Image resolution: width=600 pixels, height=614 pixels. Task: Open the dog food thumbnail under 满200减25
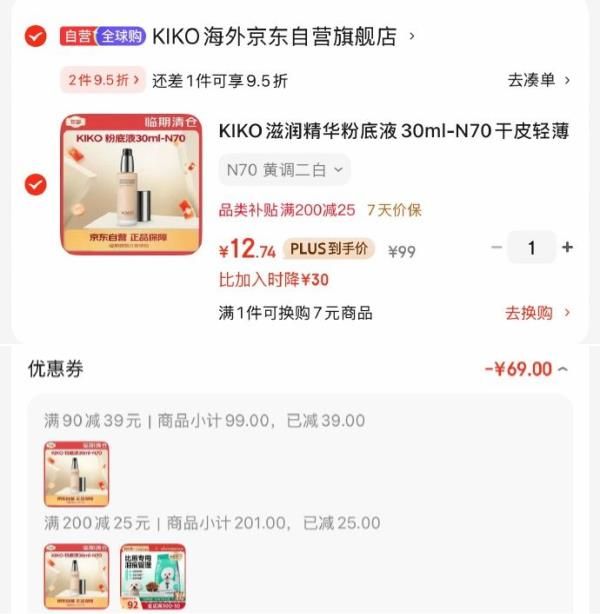[x=153, y=576]
